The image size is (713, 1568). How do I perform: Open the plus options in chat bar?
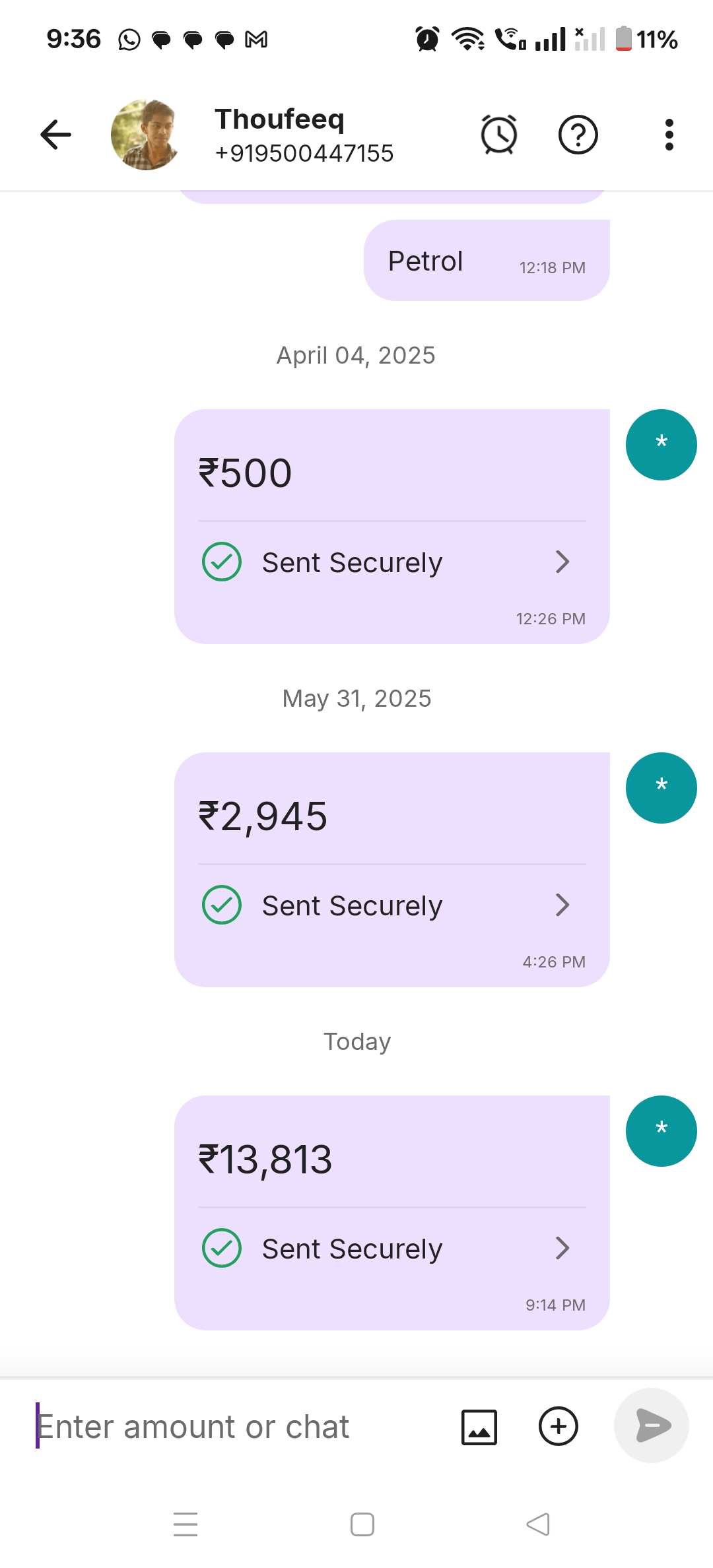coord(559,1426)
